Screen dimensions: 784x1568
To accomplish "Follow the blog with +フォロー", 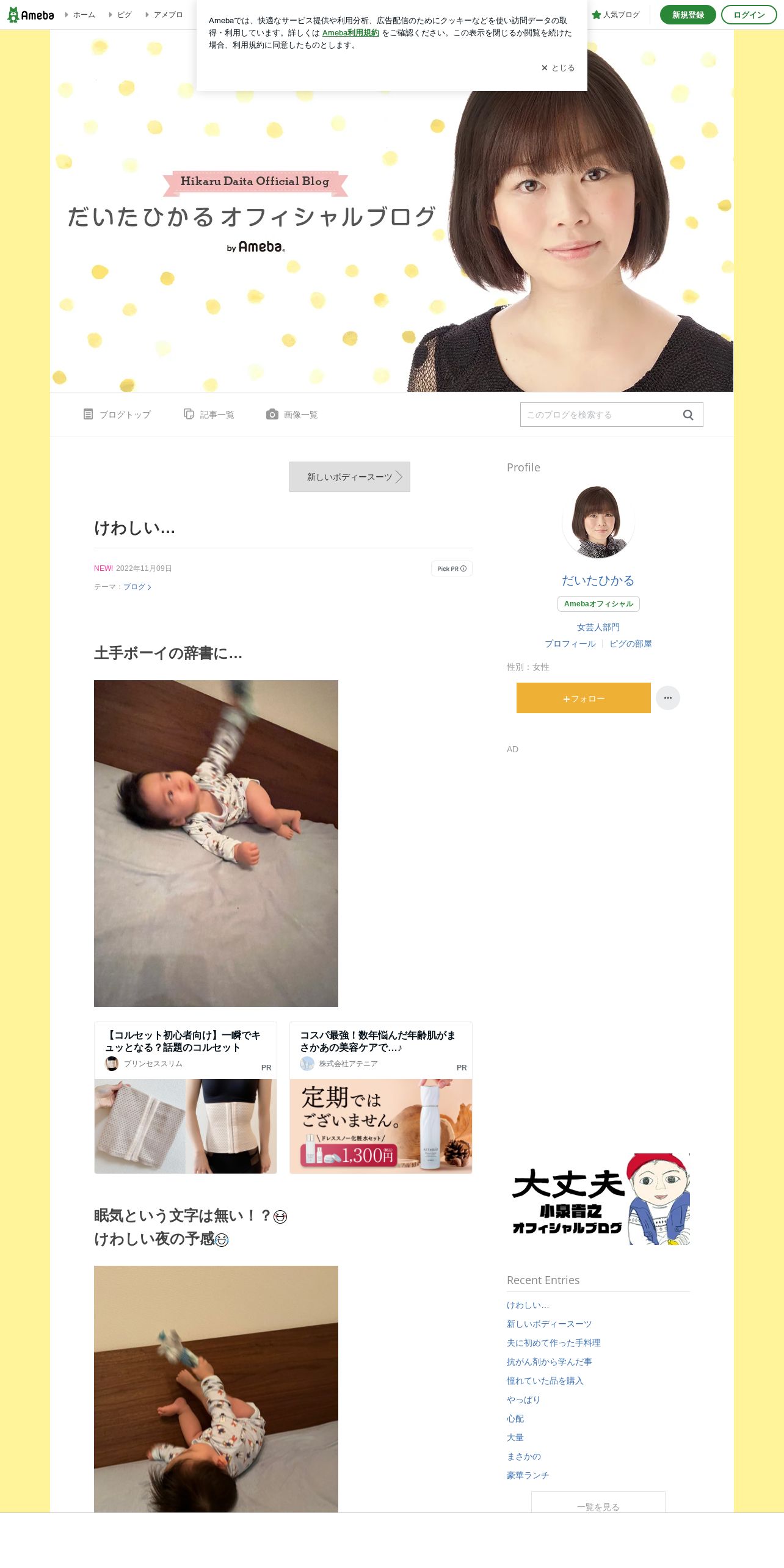I will 584,698.
